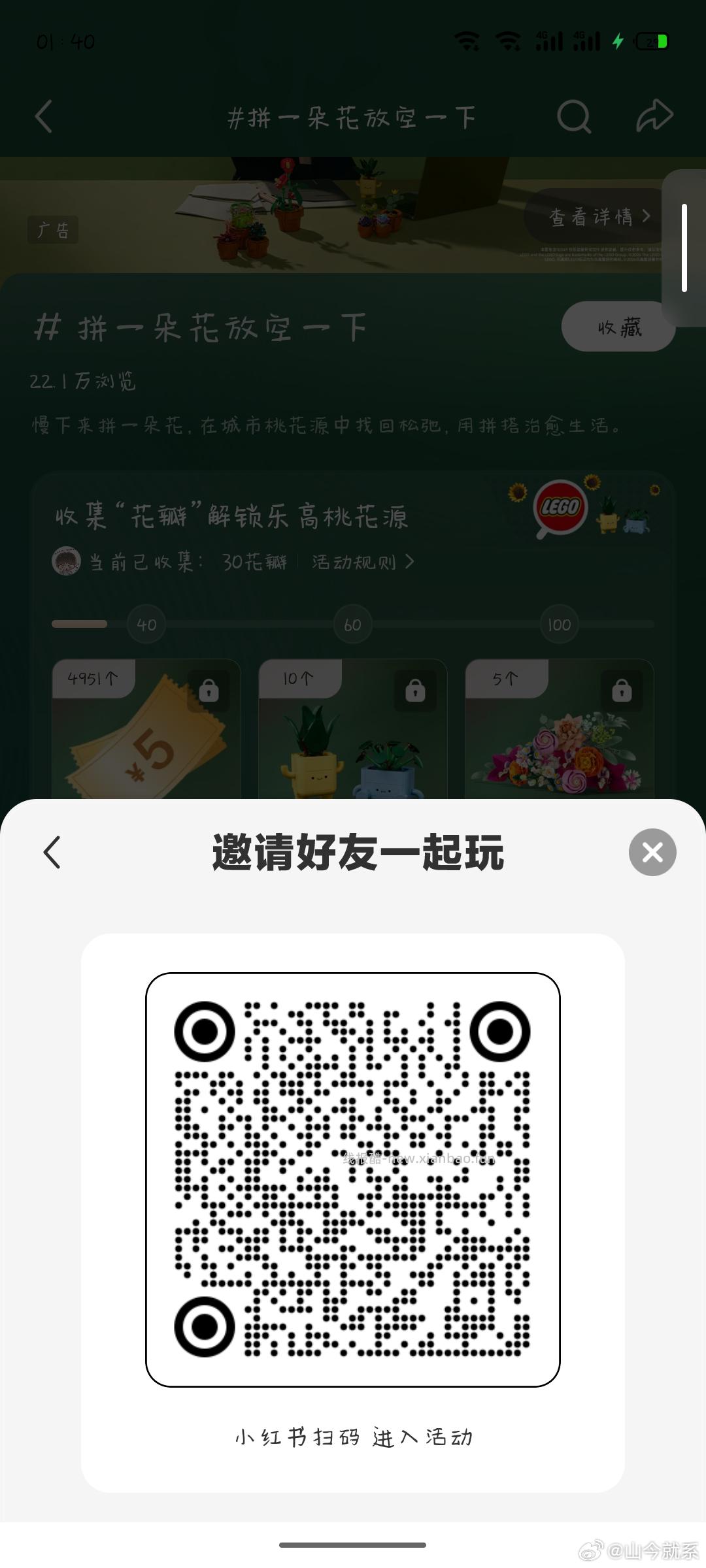
Task: Select the 收藏 button
Action: pyautogui.click(x=618, y=326)
